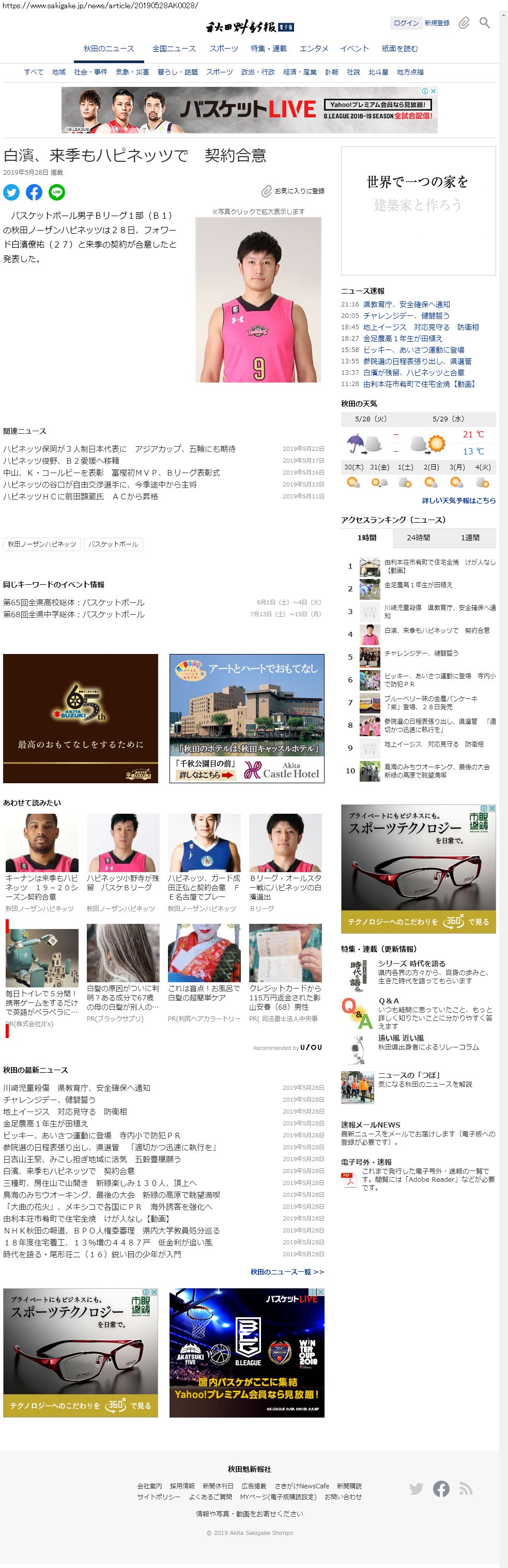The width and height of the screenshot is (508, 1568).
Task: Open 詳しい天気予報はこちら link
Action: pyautogui.click(x=459, y=500)
